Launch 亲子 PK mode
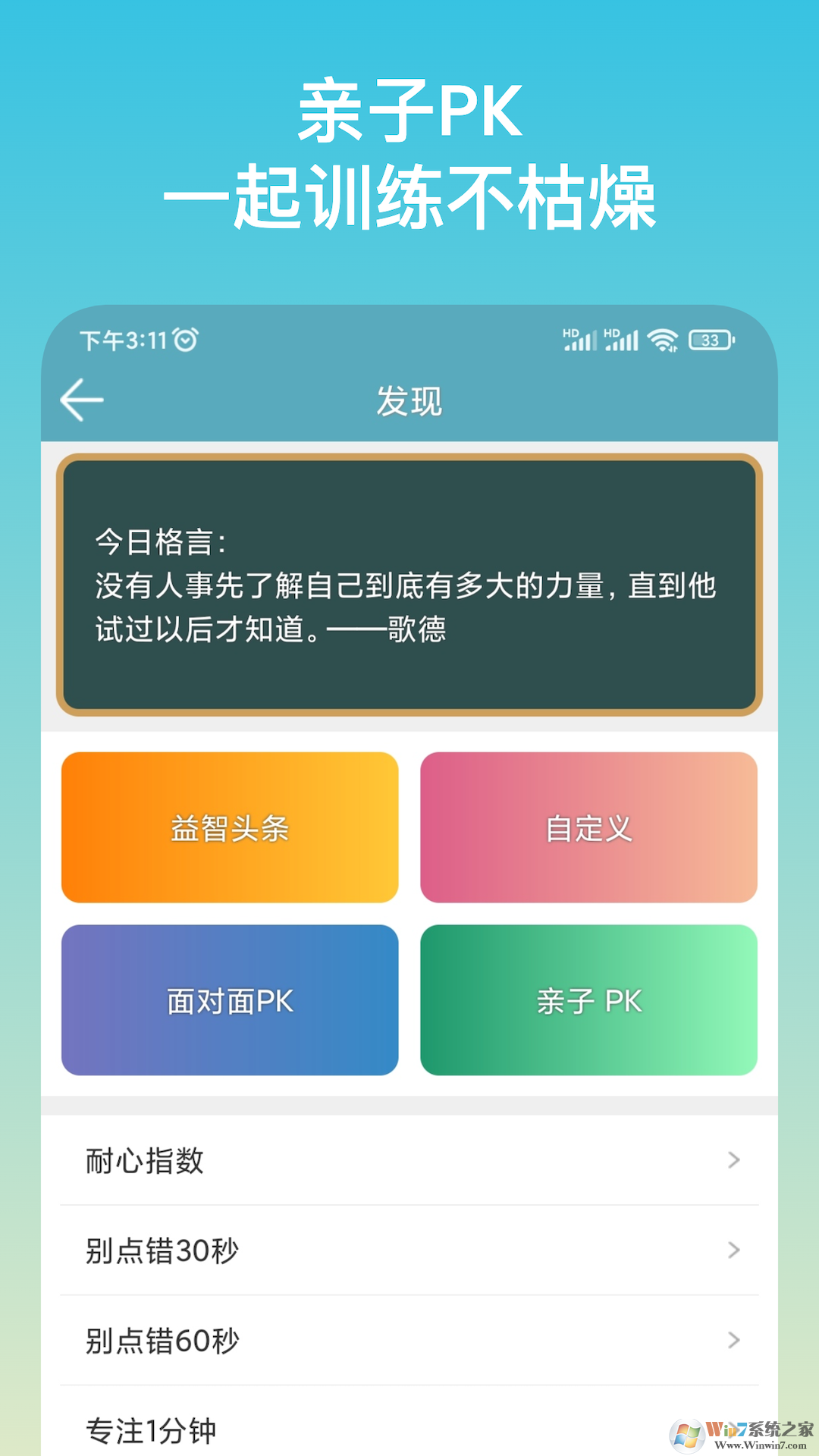819x1456 pixels. tap(588, 999)
